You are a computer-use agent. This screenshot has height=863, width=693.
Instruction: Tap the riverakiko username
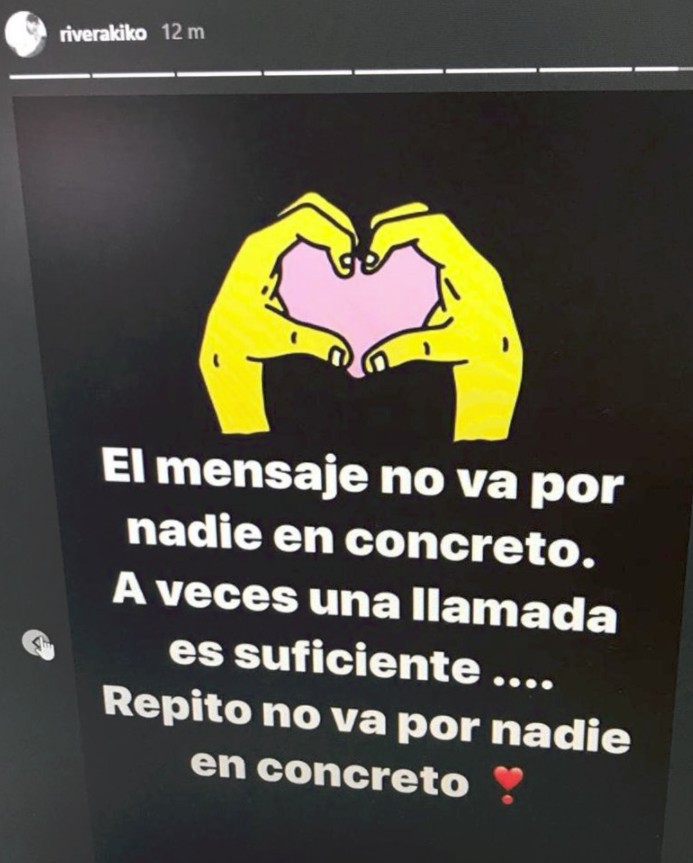coord(103,34)
